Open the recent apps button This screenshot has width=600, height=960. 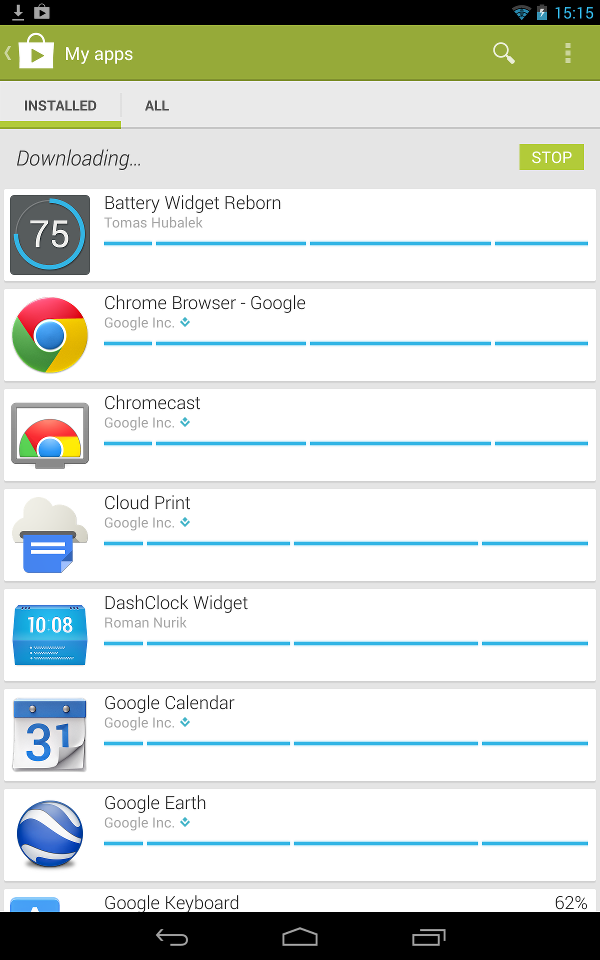[429, 937]
